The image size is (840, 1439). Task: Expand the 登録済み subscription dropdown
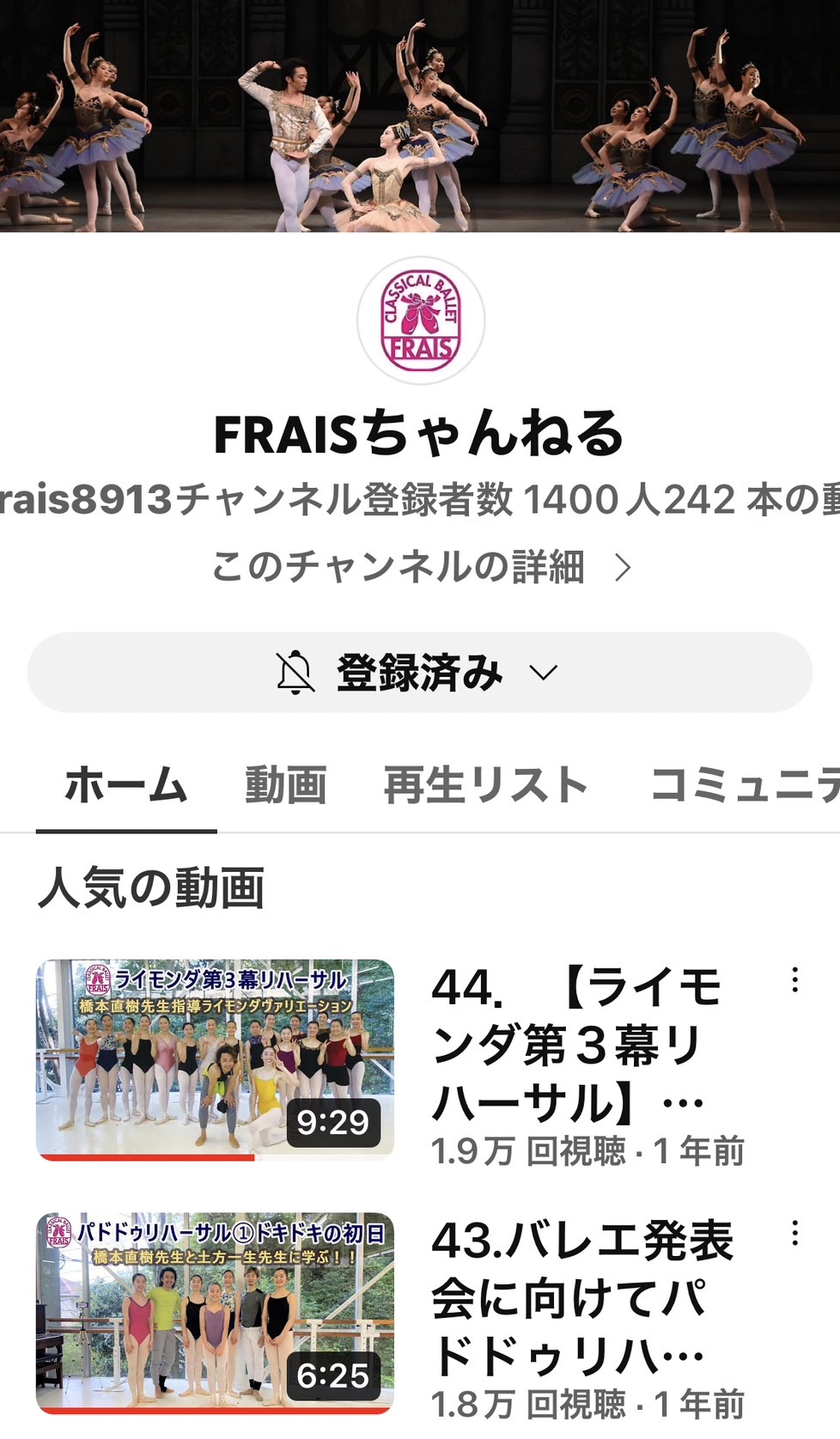[x=420, y=673]
